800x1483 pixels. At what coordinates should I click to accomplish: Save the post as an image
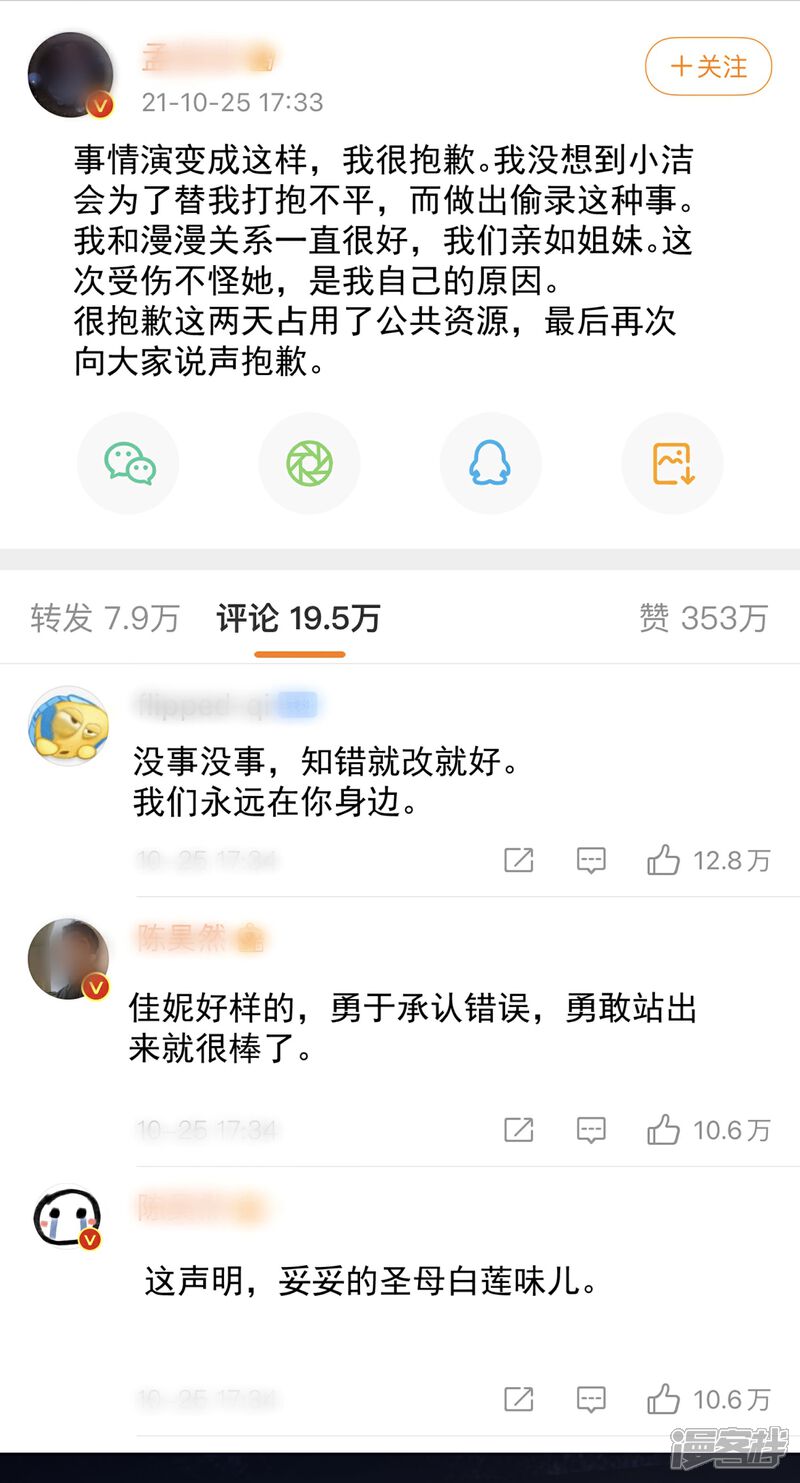[x=672, y=464]
